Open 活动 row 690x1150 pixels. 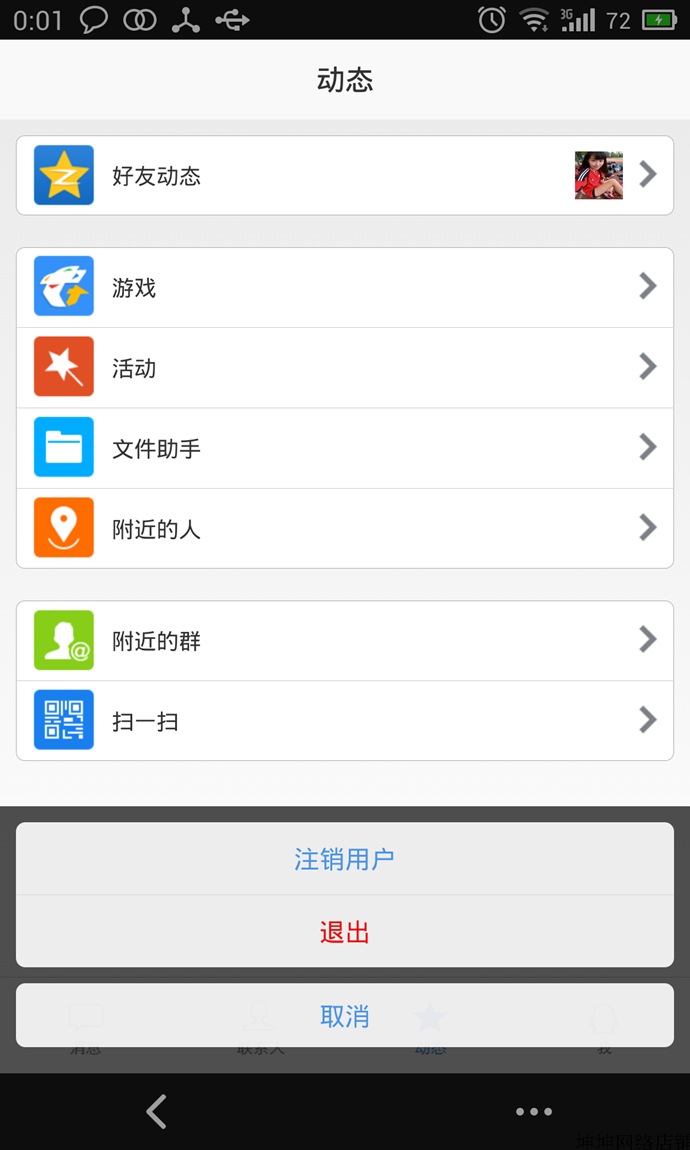pyautogui.click(x=344, y=368)
